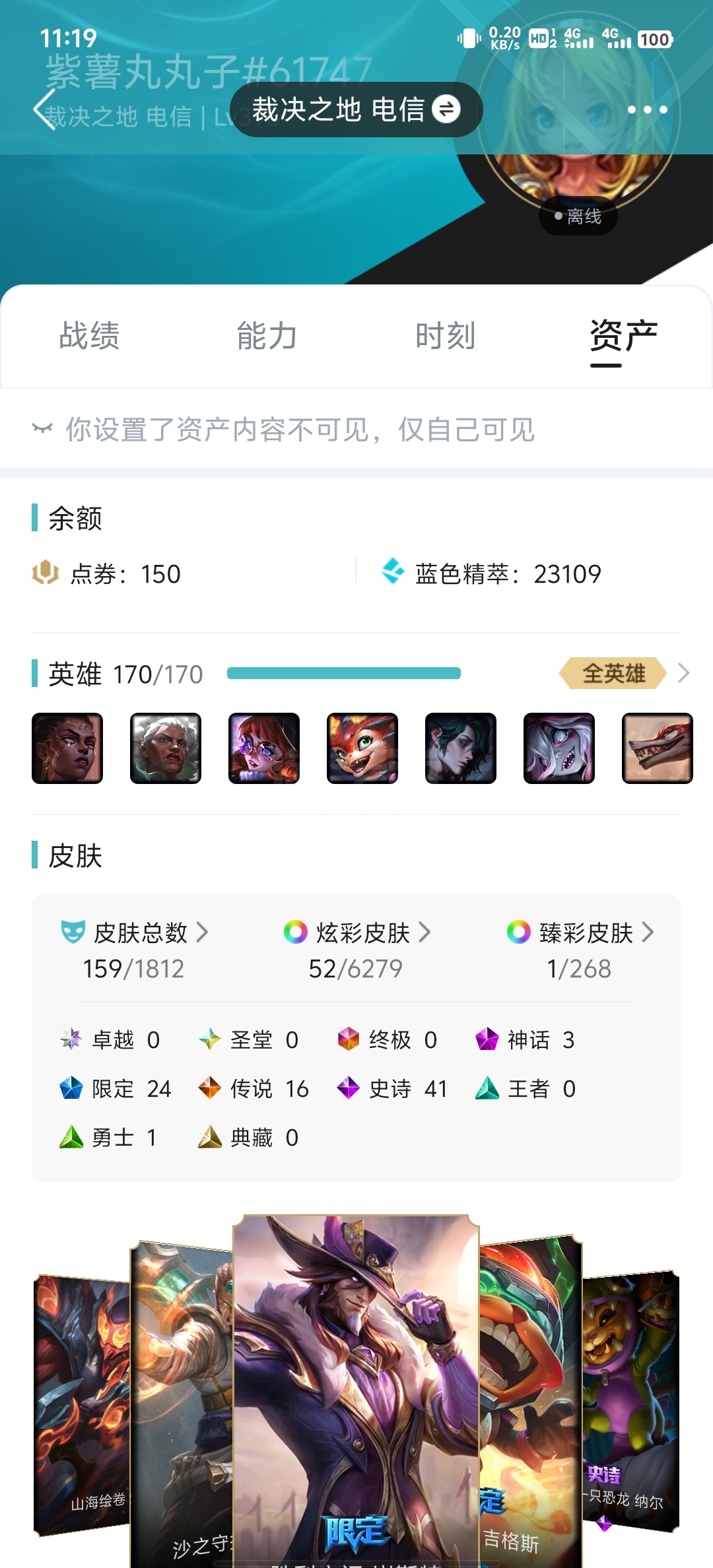Select the 资产 tab
The width and height of the screenshot is (713, 1568).
tap(624, 335)
